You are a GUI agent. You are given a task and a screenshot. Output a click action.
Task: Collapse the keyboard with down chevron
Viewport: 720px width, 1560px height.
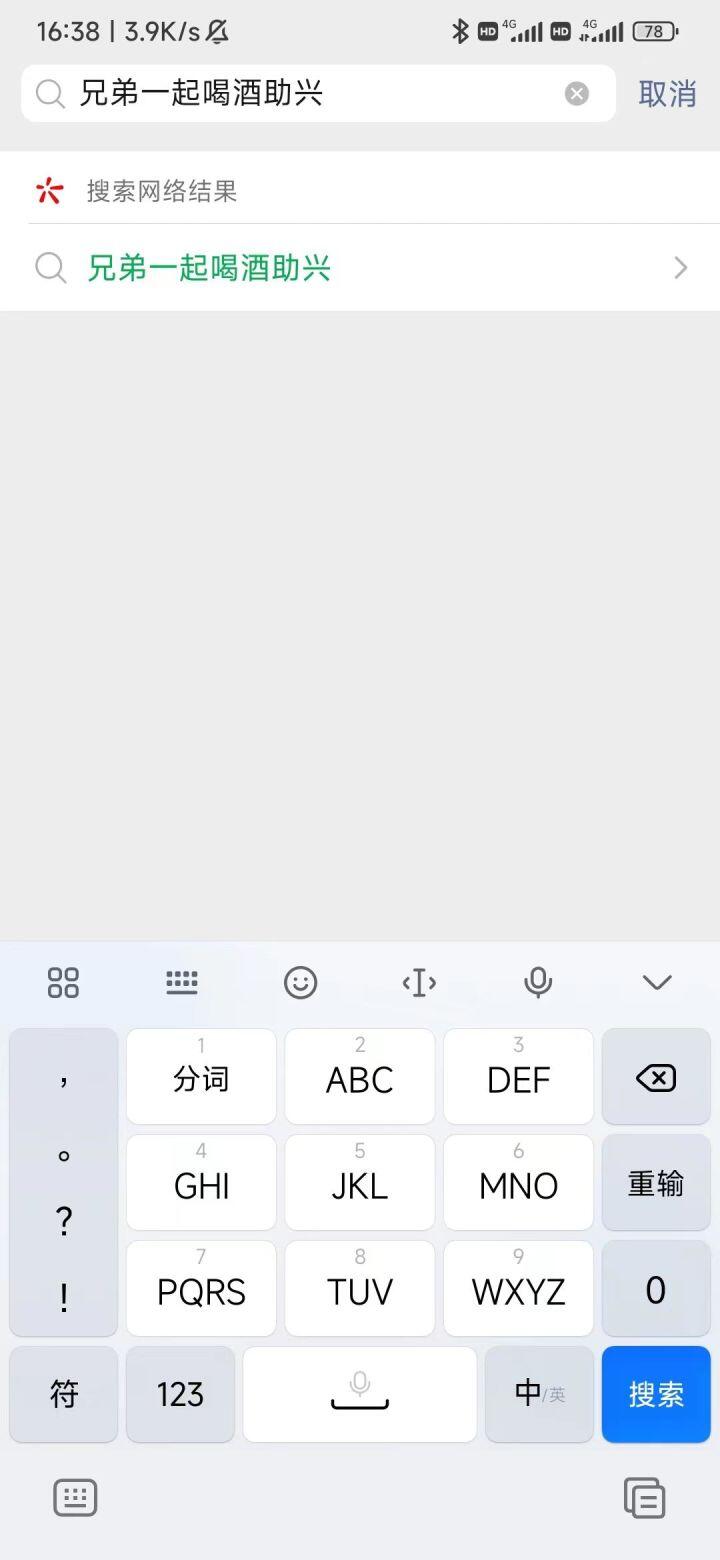tap(657, 982)
